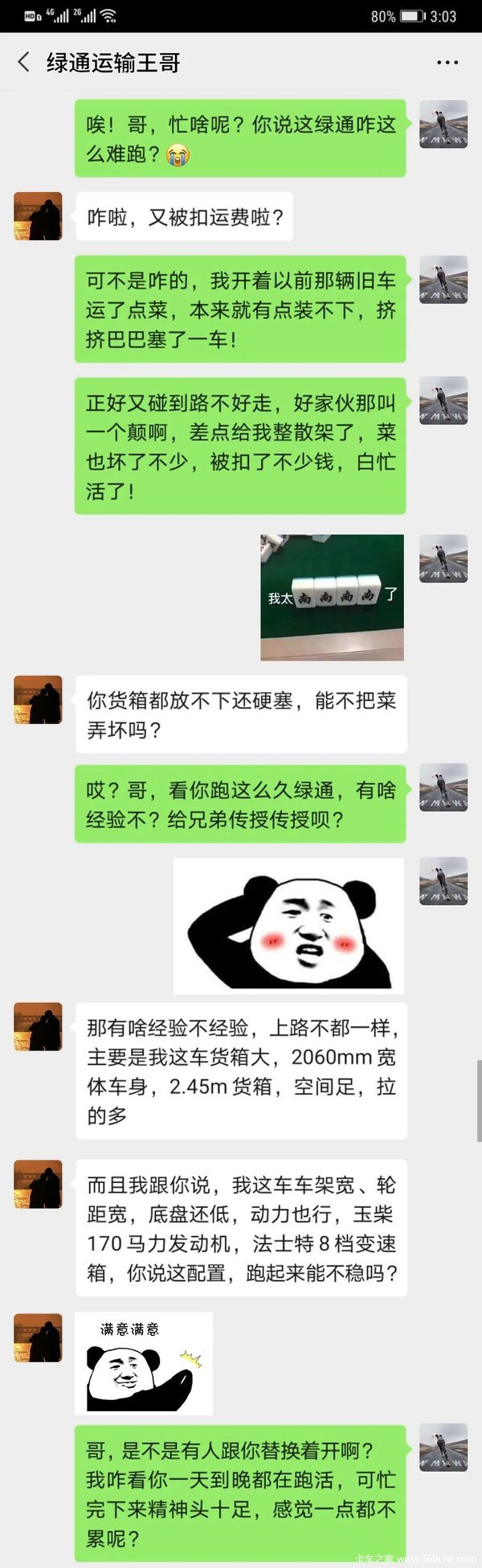Open the 满意满意 panda sticker
The height and width of the screenshot is (1568, 482).
[144, 1363]
